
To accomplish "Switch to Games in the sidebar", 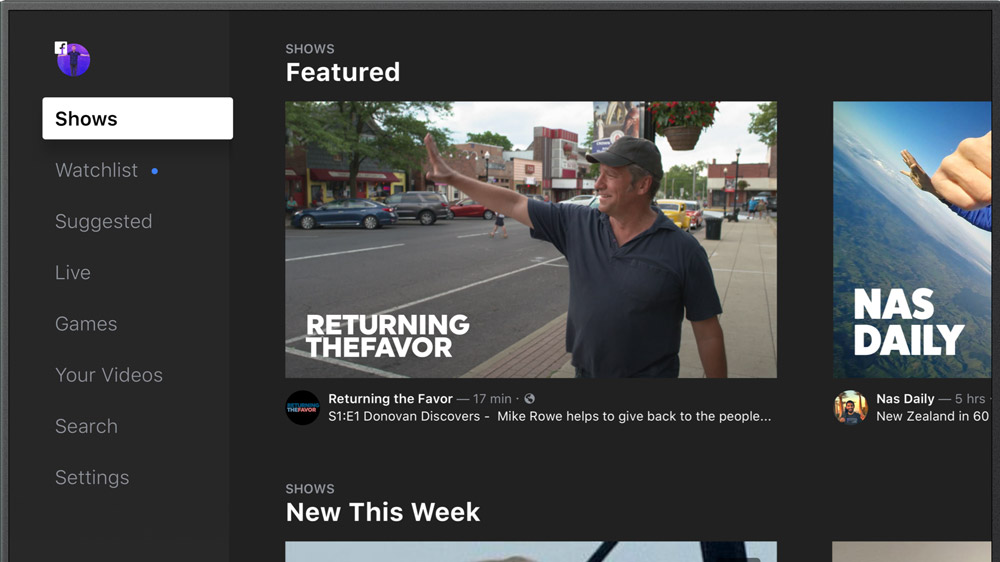I will [86, 324].
